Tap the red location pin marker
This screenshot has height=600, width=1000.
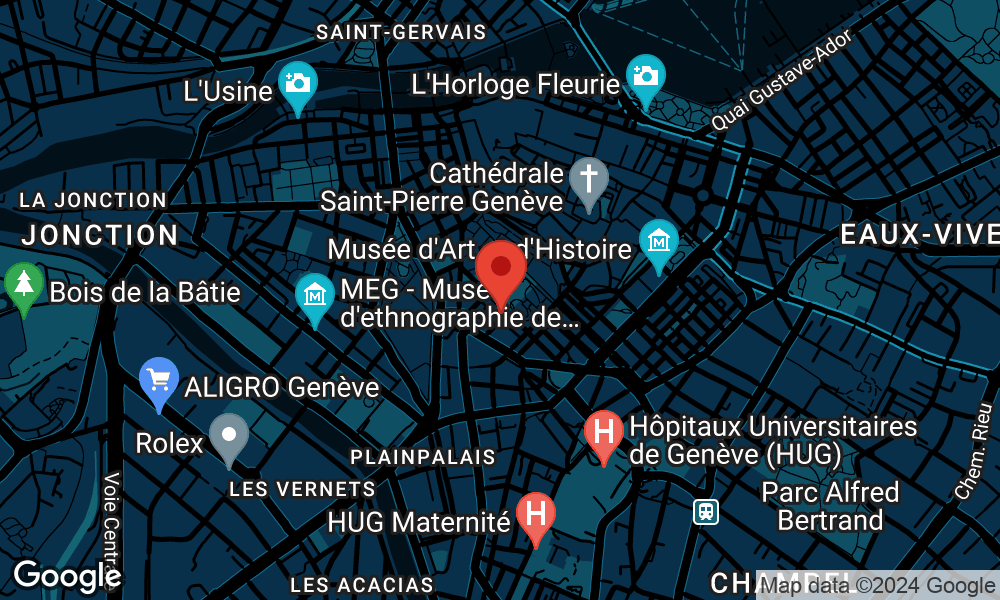coord(500,271)
